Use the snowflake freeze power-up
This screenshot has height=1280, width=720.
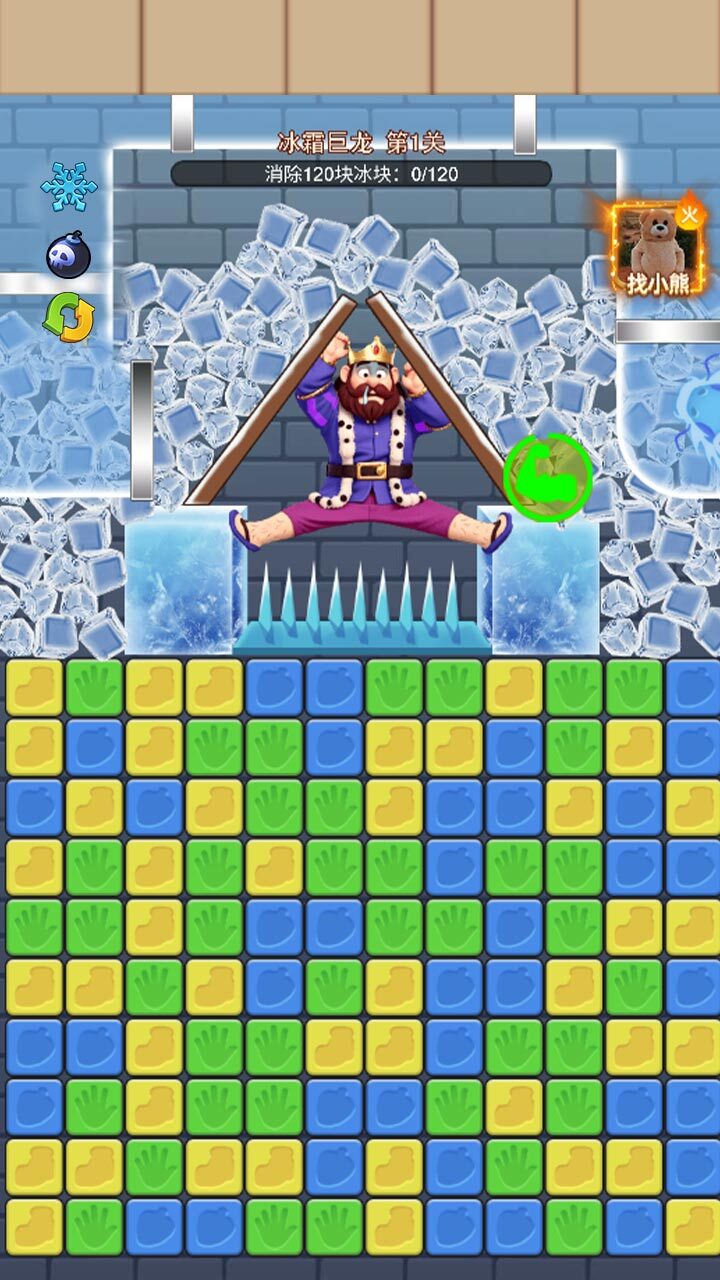click(x=69, y=187)
